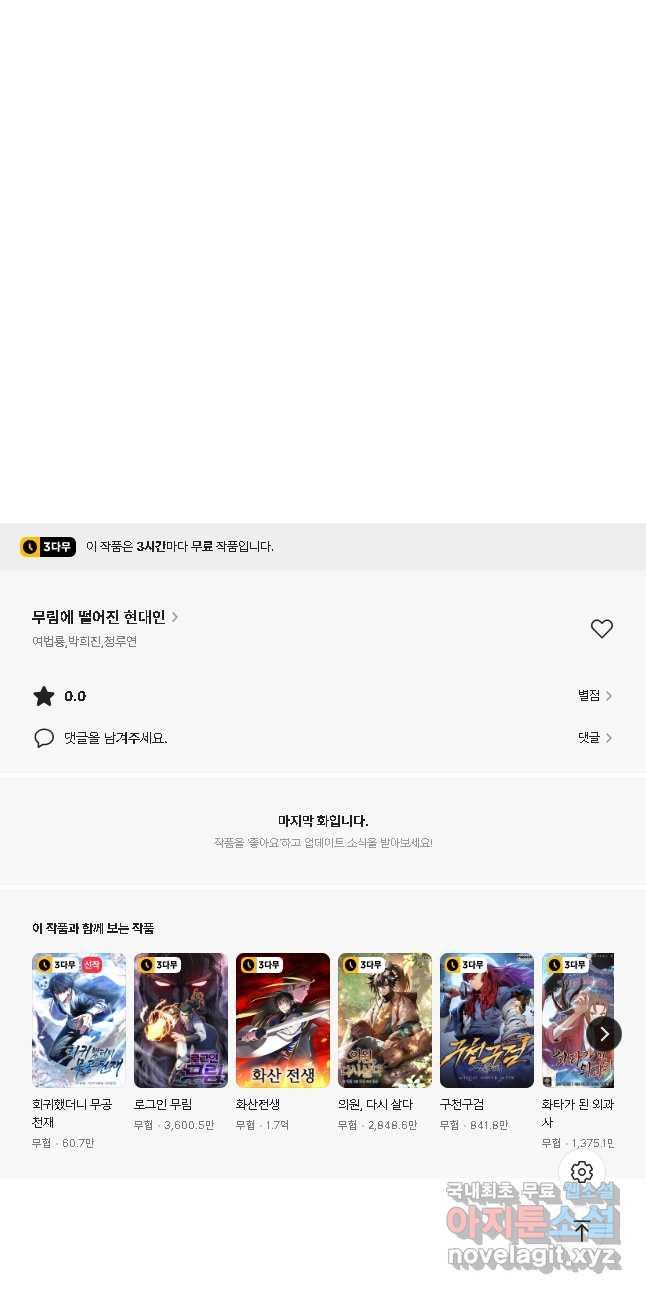
Task: Open the 화산전생 thumbnail
Action: point(283,1020)
